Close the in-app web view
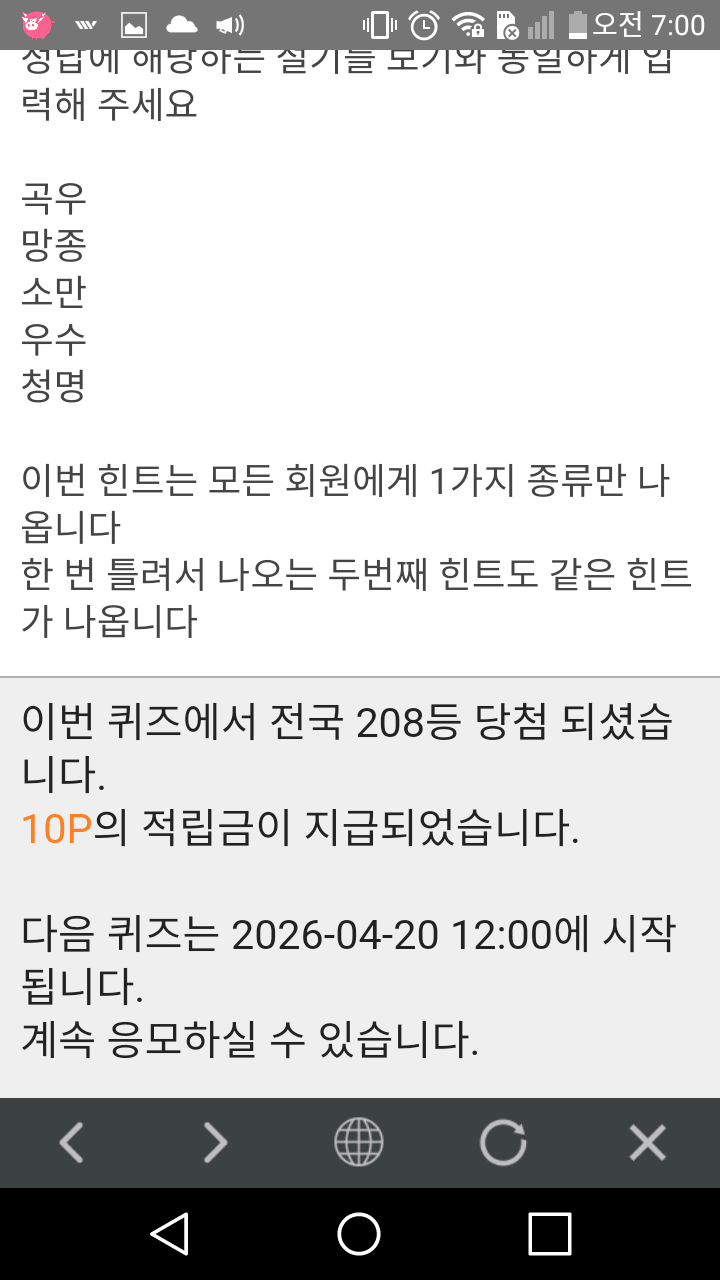This screenshot has height=1280, width=720. point(647,1142)
